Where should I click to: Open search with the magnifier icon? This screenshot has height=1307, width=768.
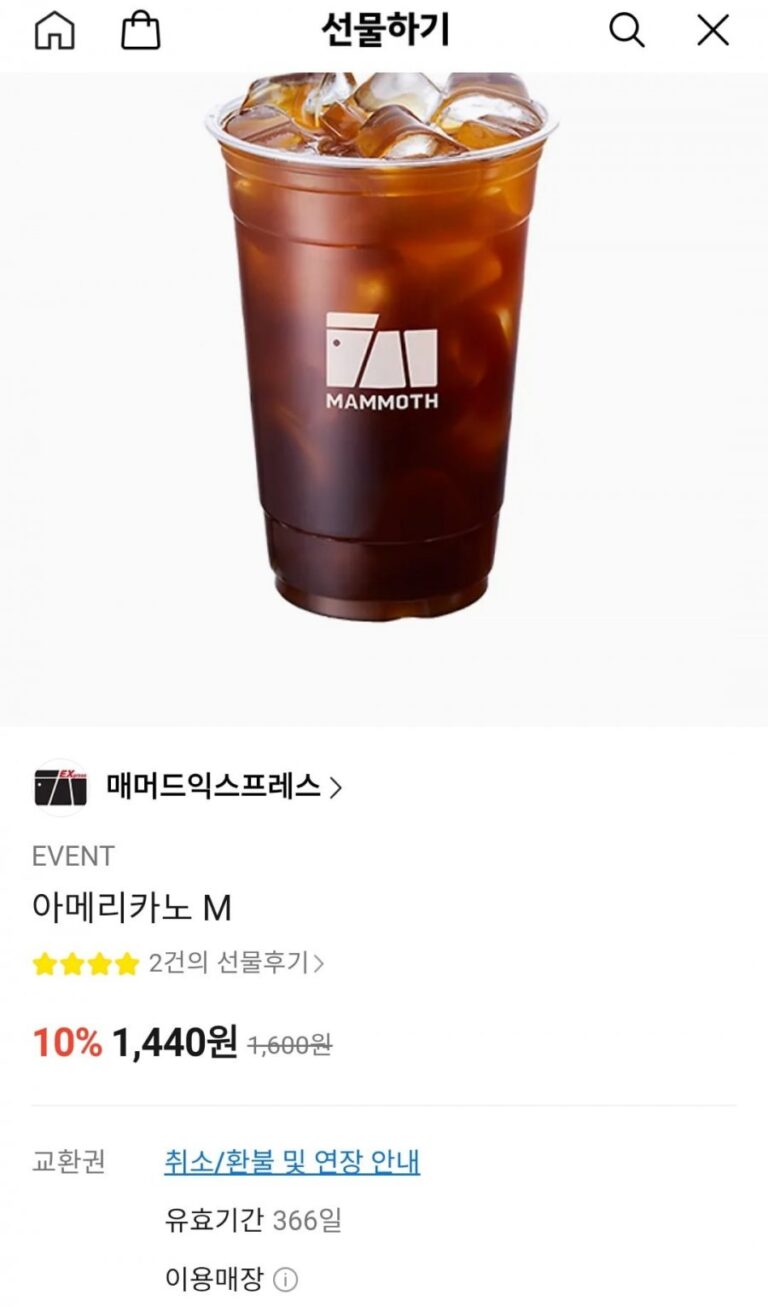pyautogui.click(x=626, y=31)
